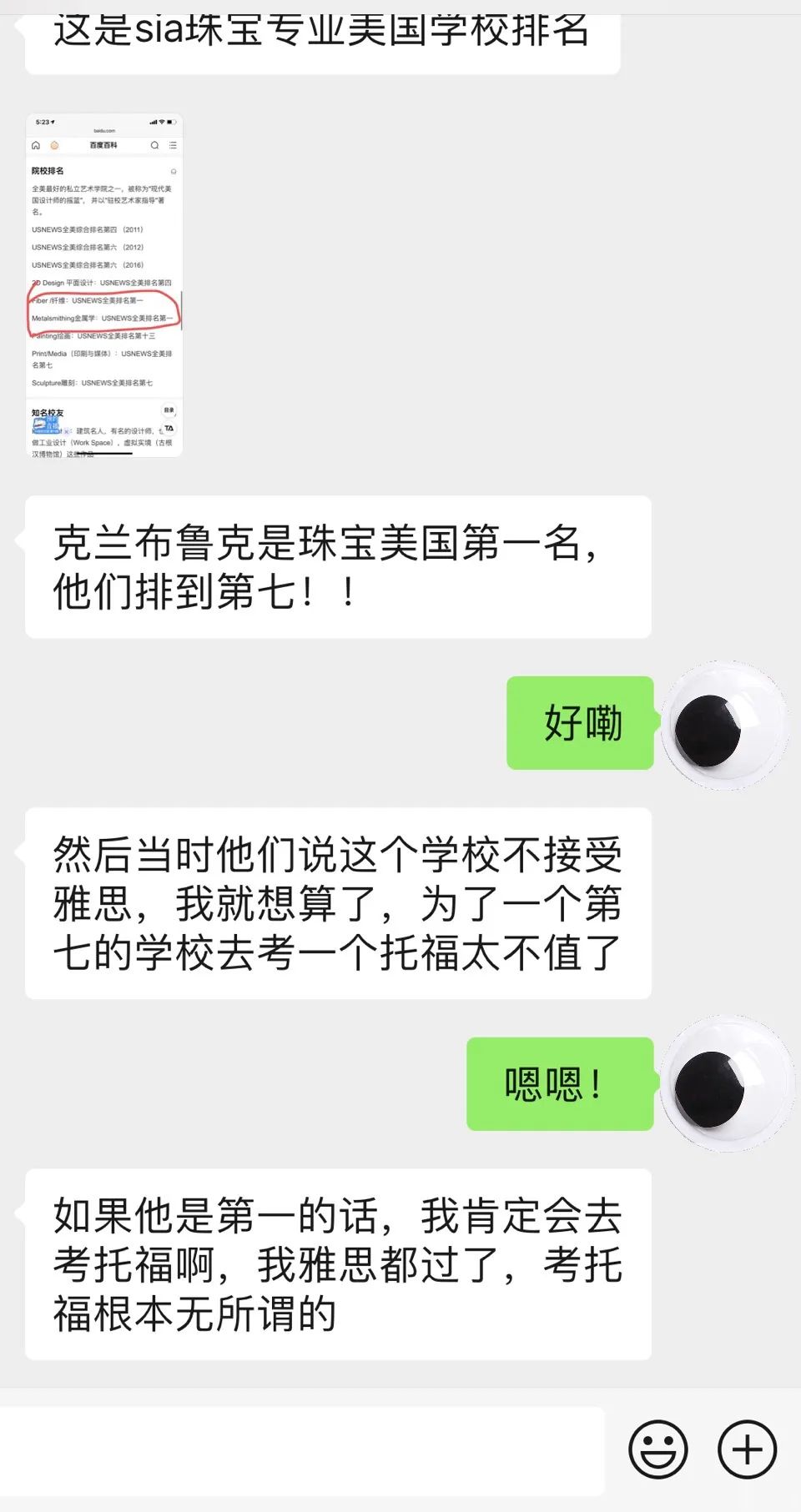Image resolution: width=801 pixels, height=1512 pixels.
Task: Tap the Wi-Fi icon in the phone status bar
Action: (160, 121)
